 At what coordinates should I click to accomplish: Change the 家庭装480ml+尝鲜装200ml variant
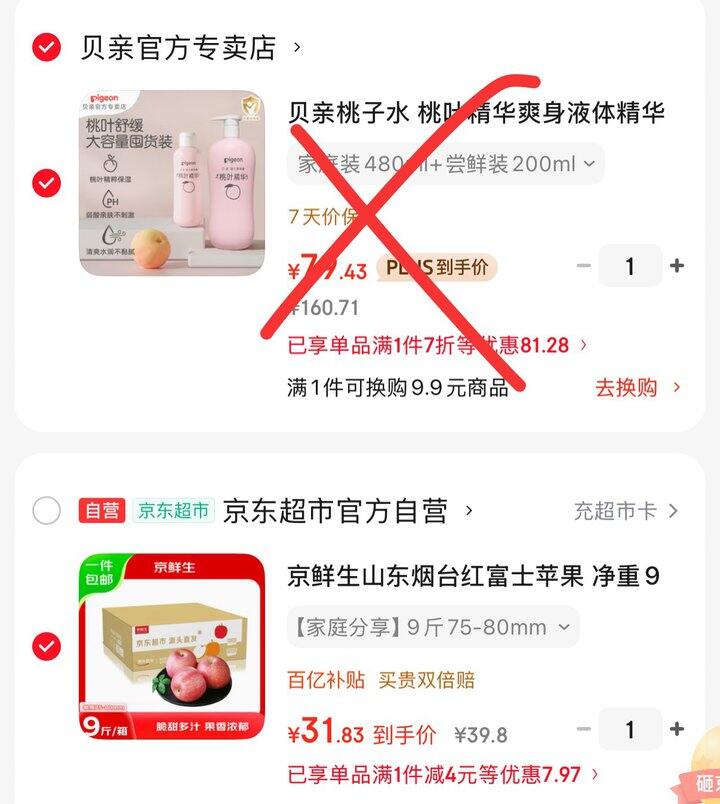coord(445,164)
